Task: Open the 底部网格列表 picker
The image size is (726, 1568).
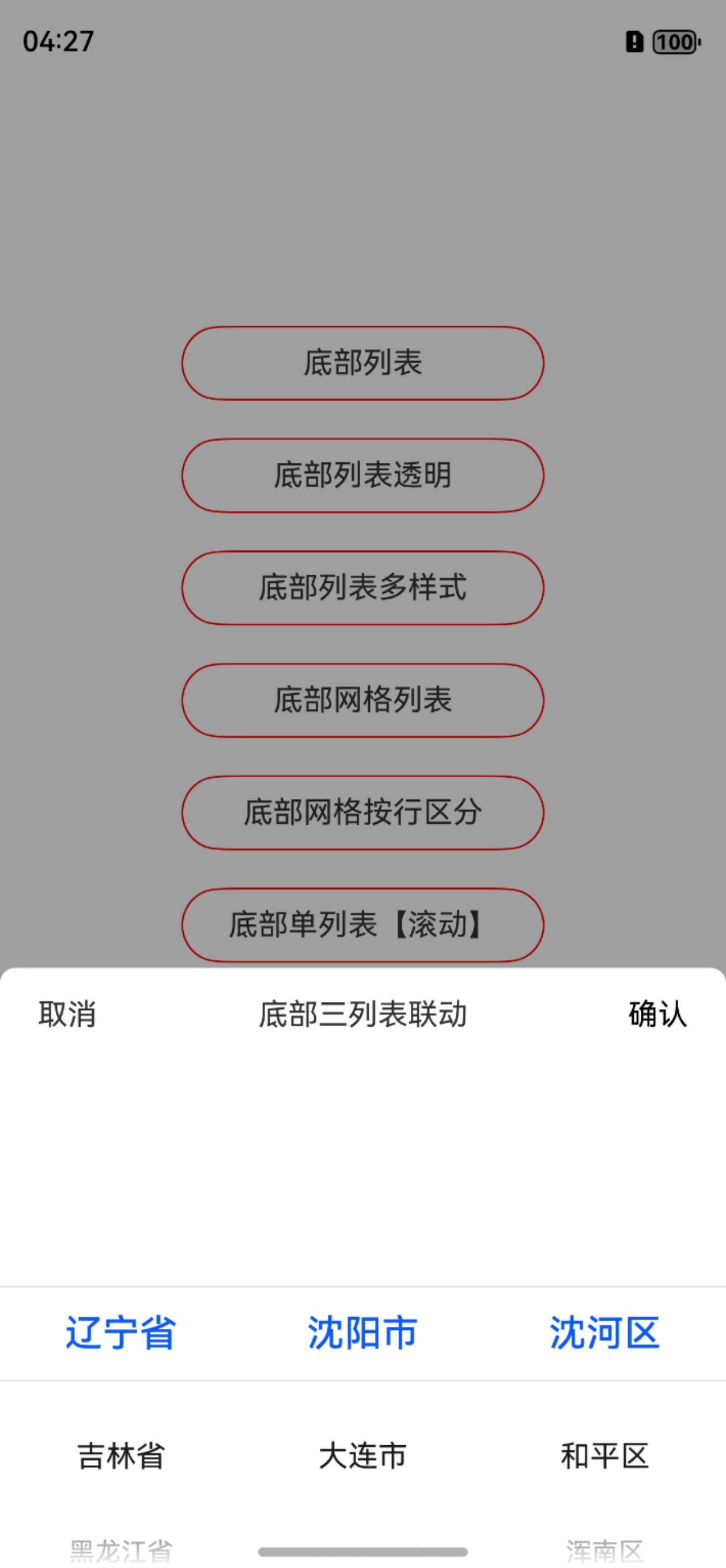Action: coord(362,700)
